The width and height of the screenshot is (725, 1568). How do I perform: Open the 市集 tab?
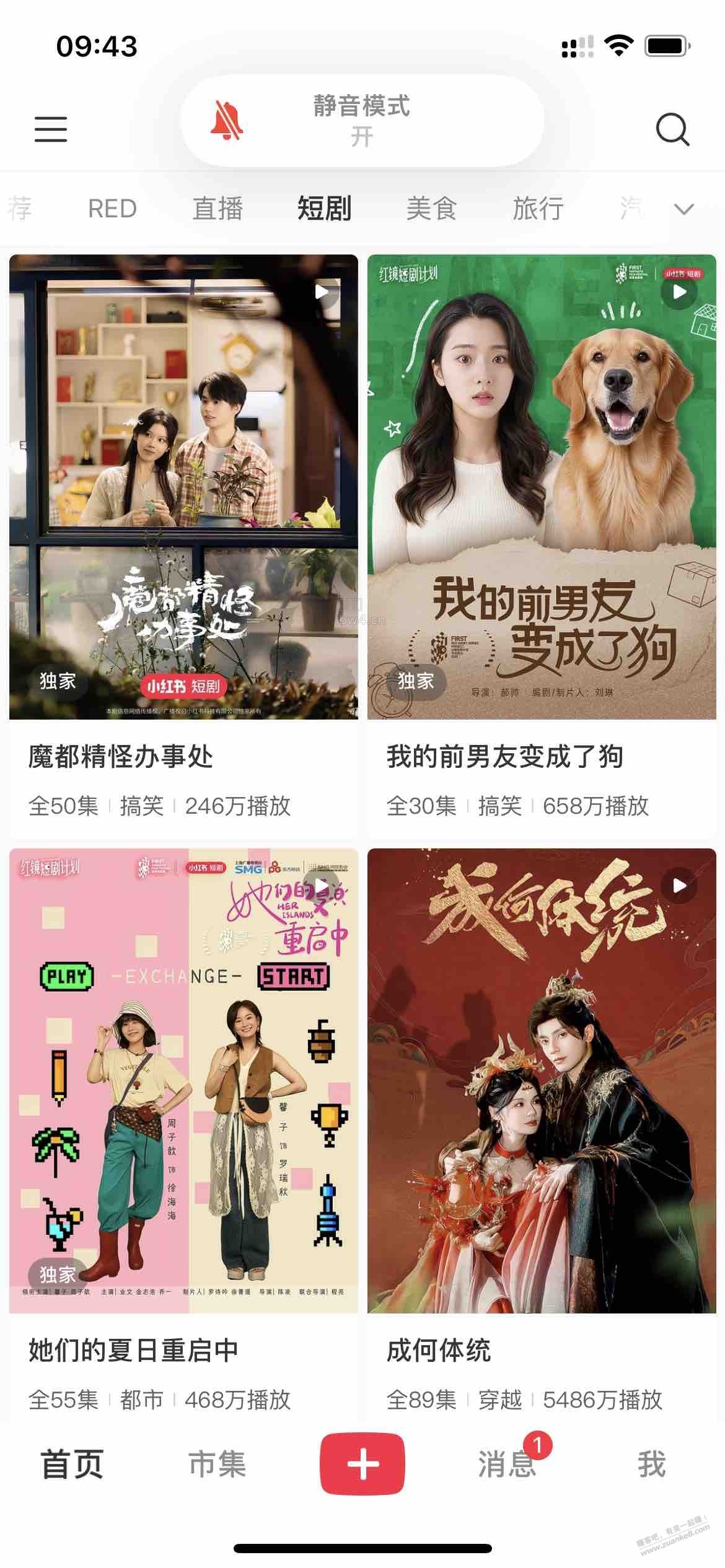(217, 1464)
